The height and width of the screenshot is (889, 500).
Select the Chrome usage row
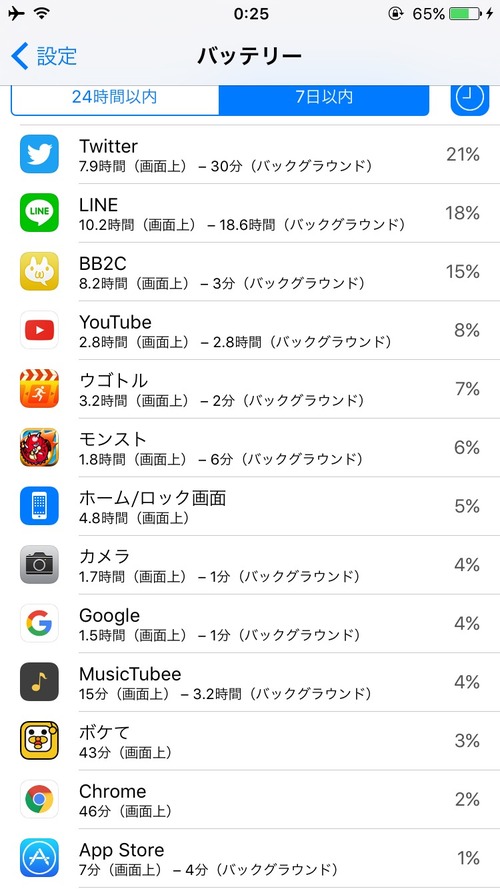coord(250,800)
